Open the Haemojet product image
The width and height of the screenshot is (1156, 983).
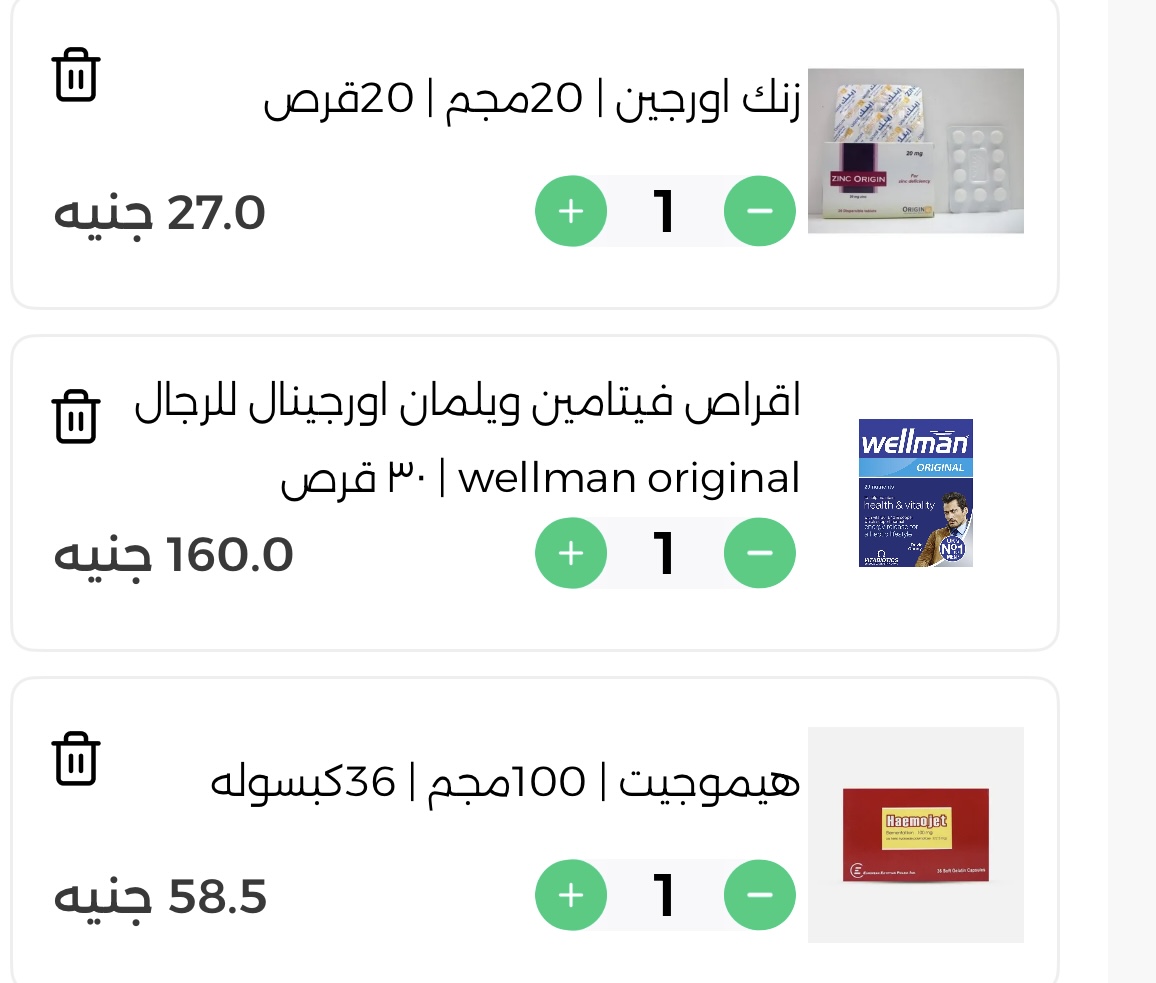point(915,835)
